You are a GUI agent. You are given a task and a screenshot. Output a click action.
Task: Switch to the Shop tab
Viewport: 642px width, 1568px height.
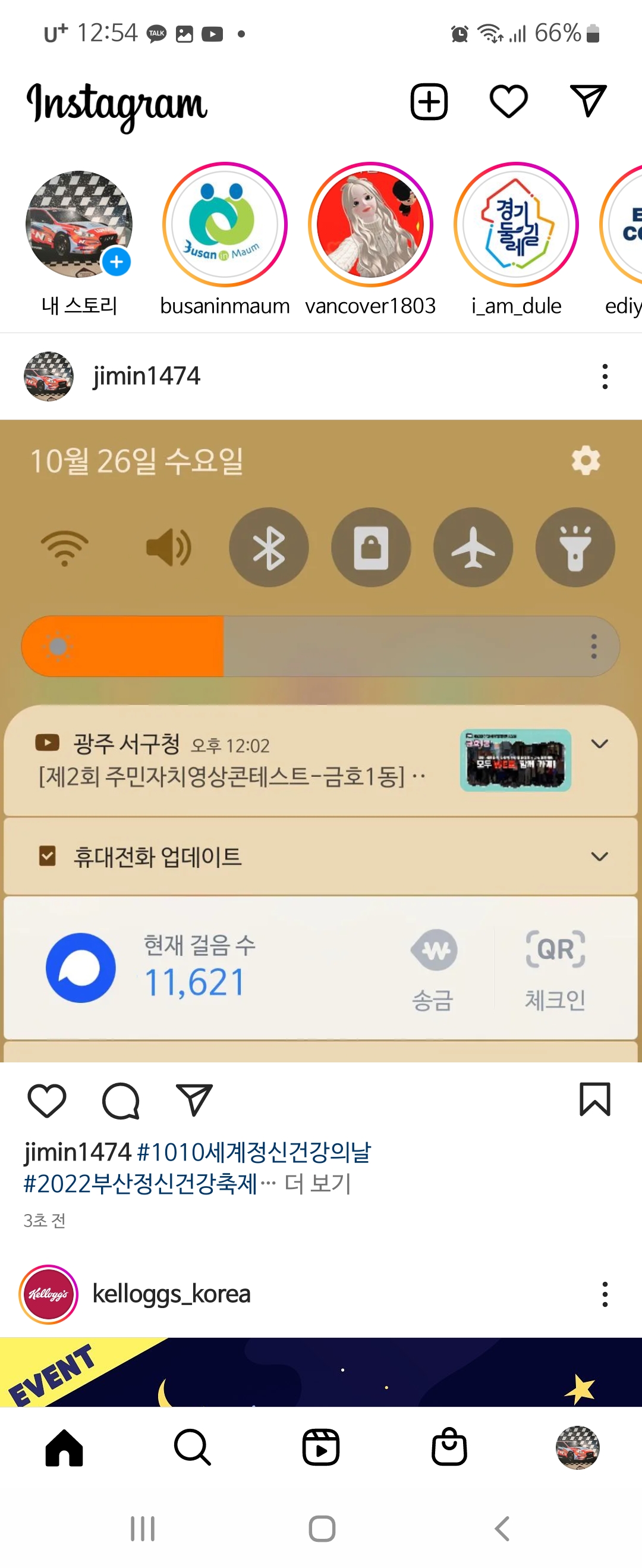[449, 1447]
